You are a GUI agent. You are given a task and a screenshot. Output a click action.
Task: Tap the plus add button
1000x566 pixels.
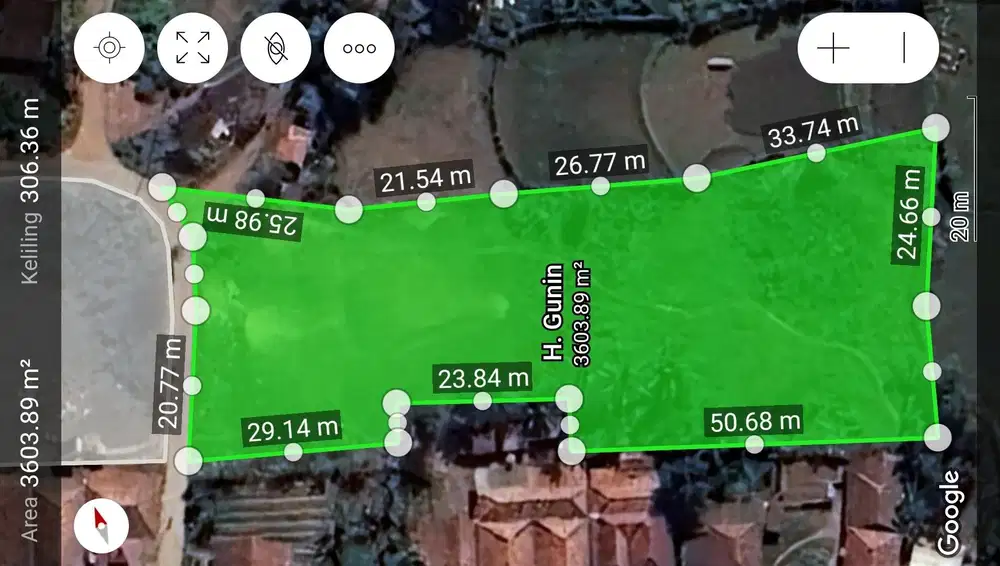(833, 47)
